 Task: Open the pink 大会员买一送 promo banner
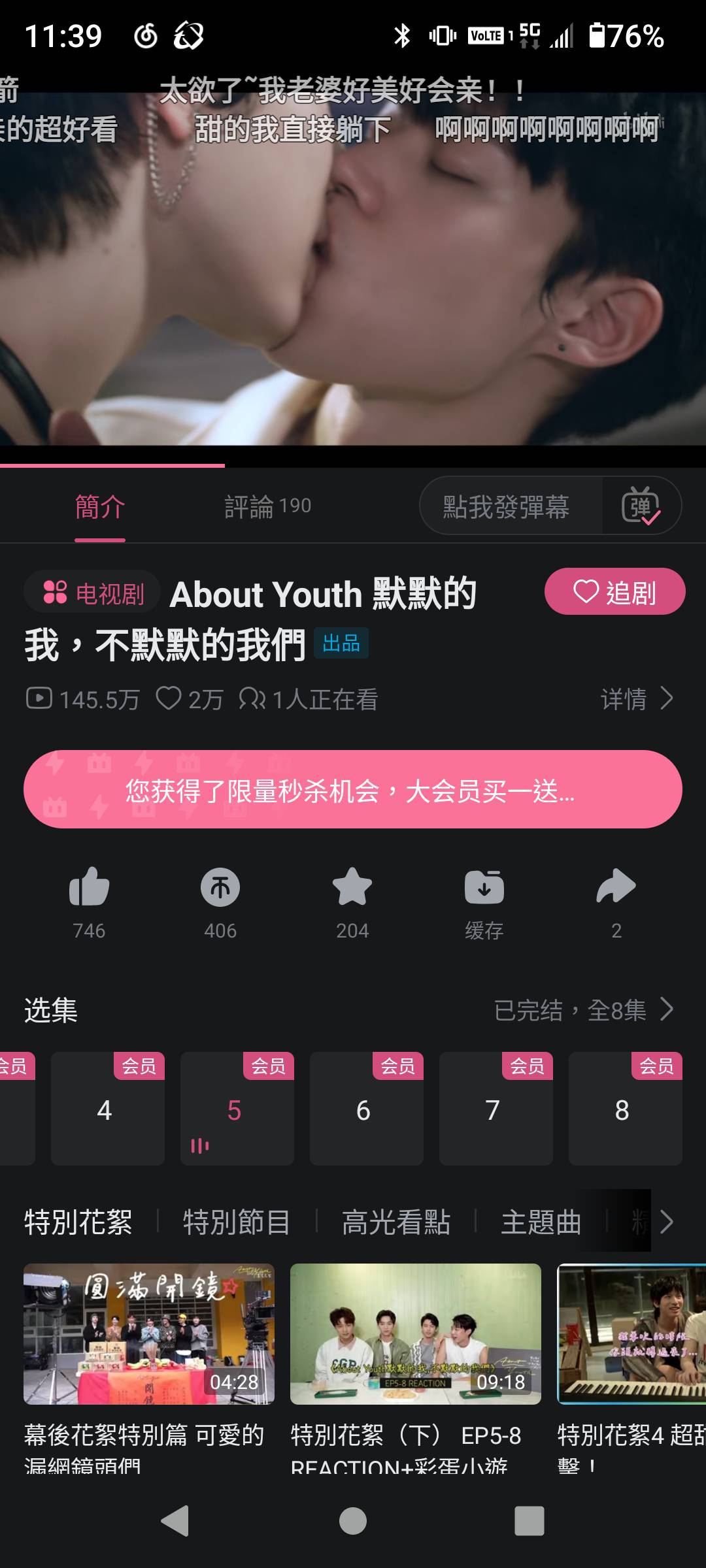[353, 790]
